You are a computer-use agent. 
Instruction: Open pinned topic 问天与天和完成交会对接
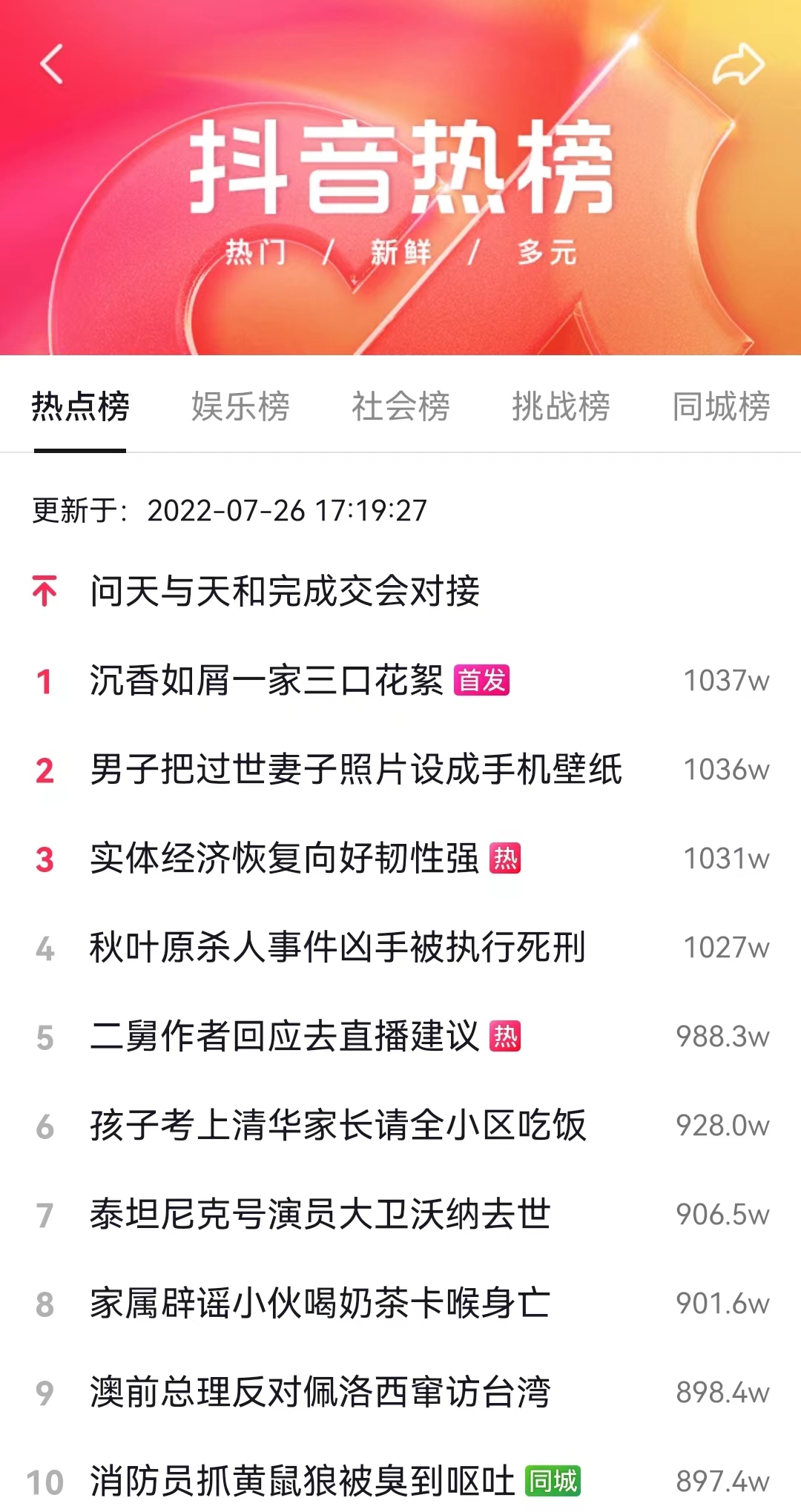tap(400, 591)
